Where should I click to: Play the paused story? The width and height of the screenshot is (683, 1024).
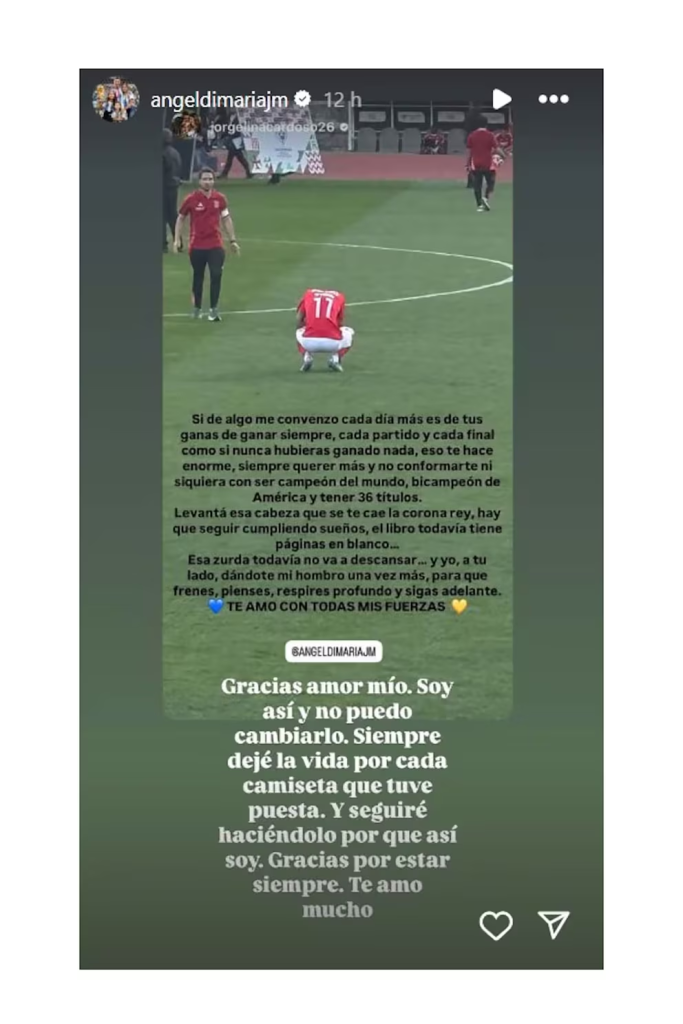(502, 99)
